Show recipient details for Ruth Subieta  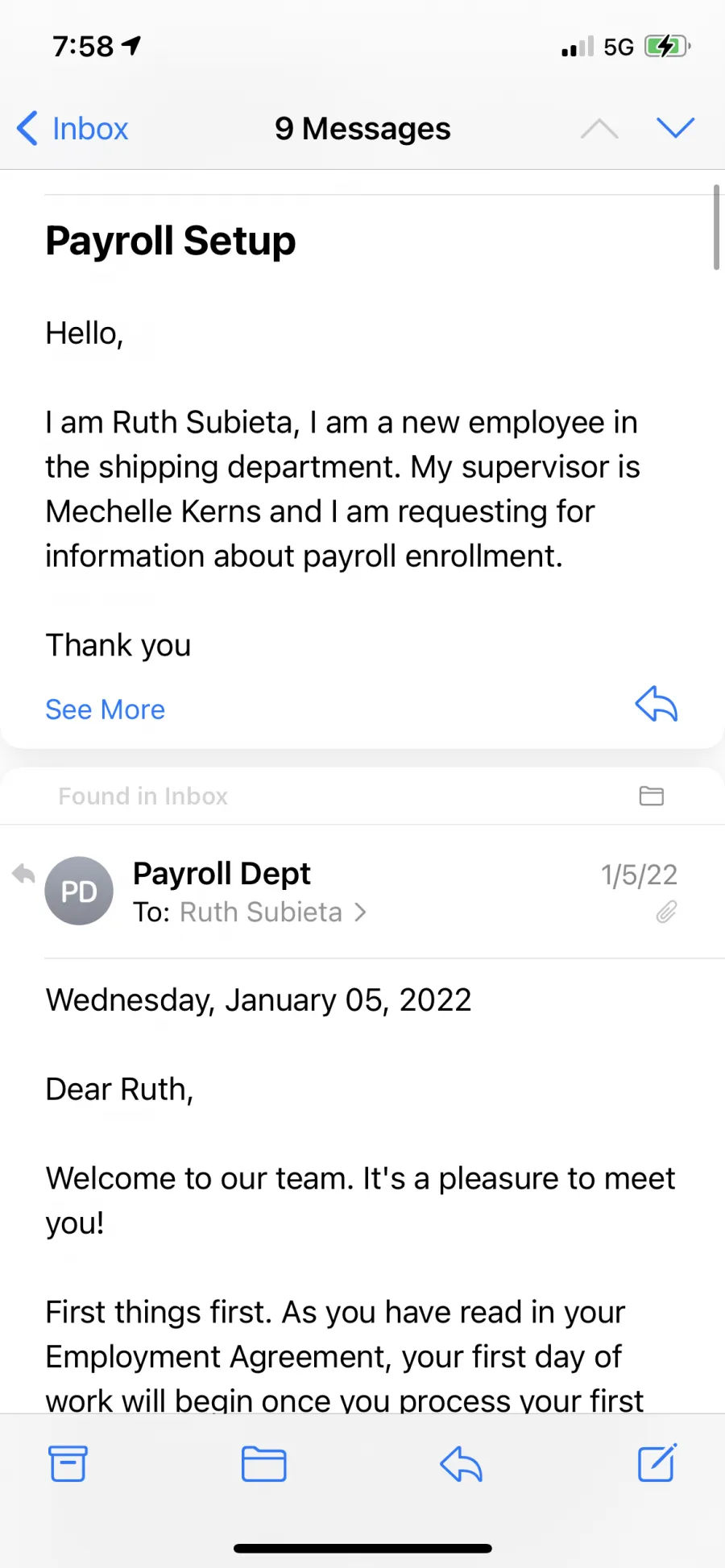[272, 912]
